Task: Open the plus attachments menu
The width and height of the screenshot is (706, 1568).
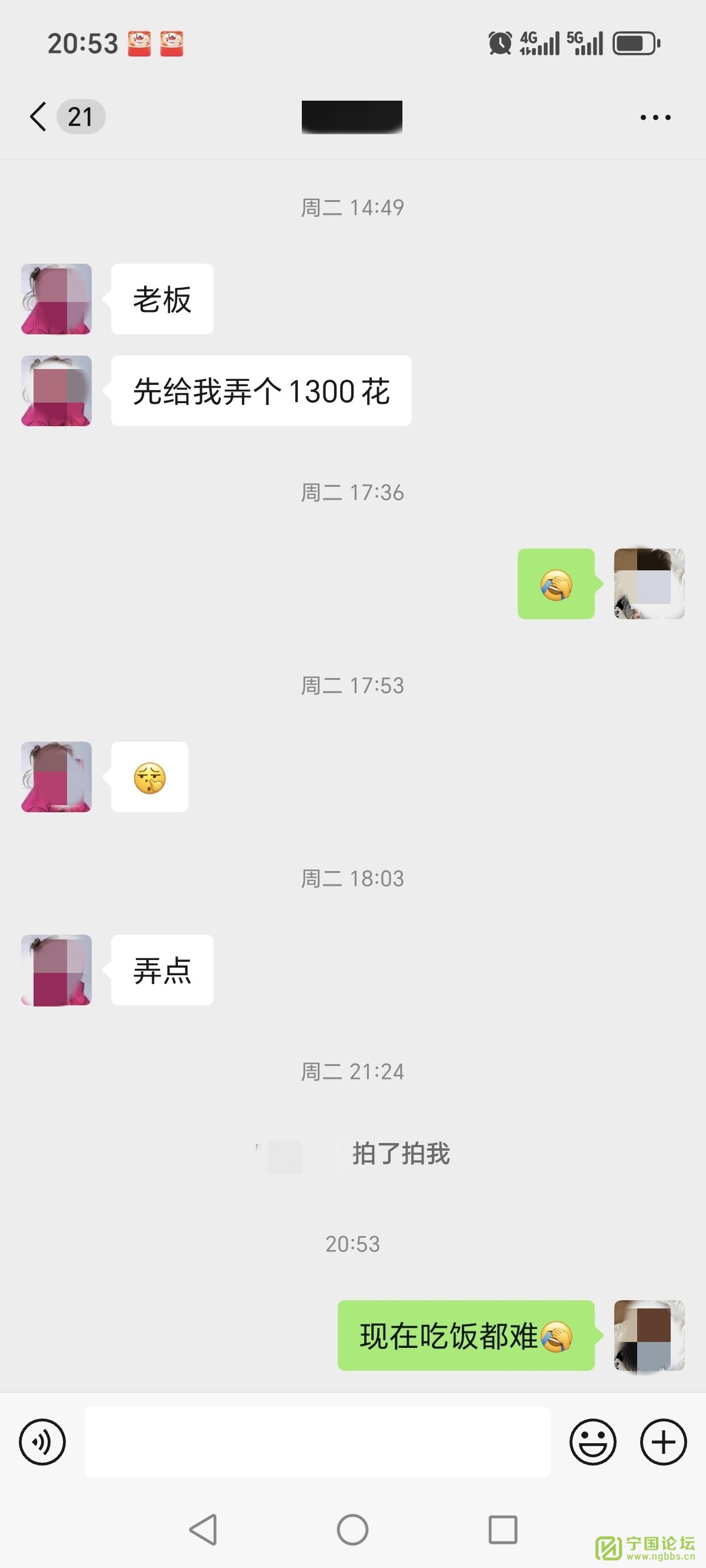Action: coord(664,1441)
